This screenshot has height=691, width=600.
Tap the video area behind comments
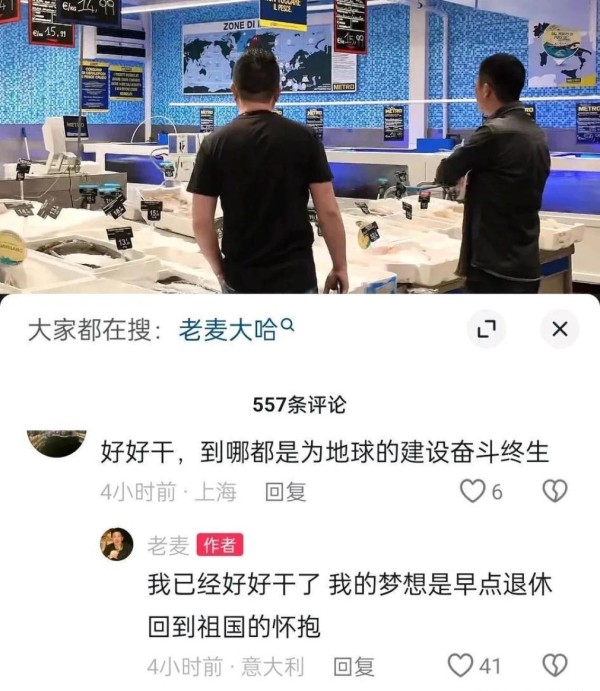click(x=300, y=150)
